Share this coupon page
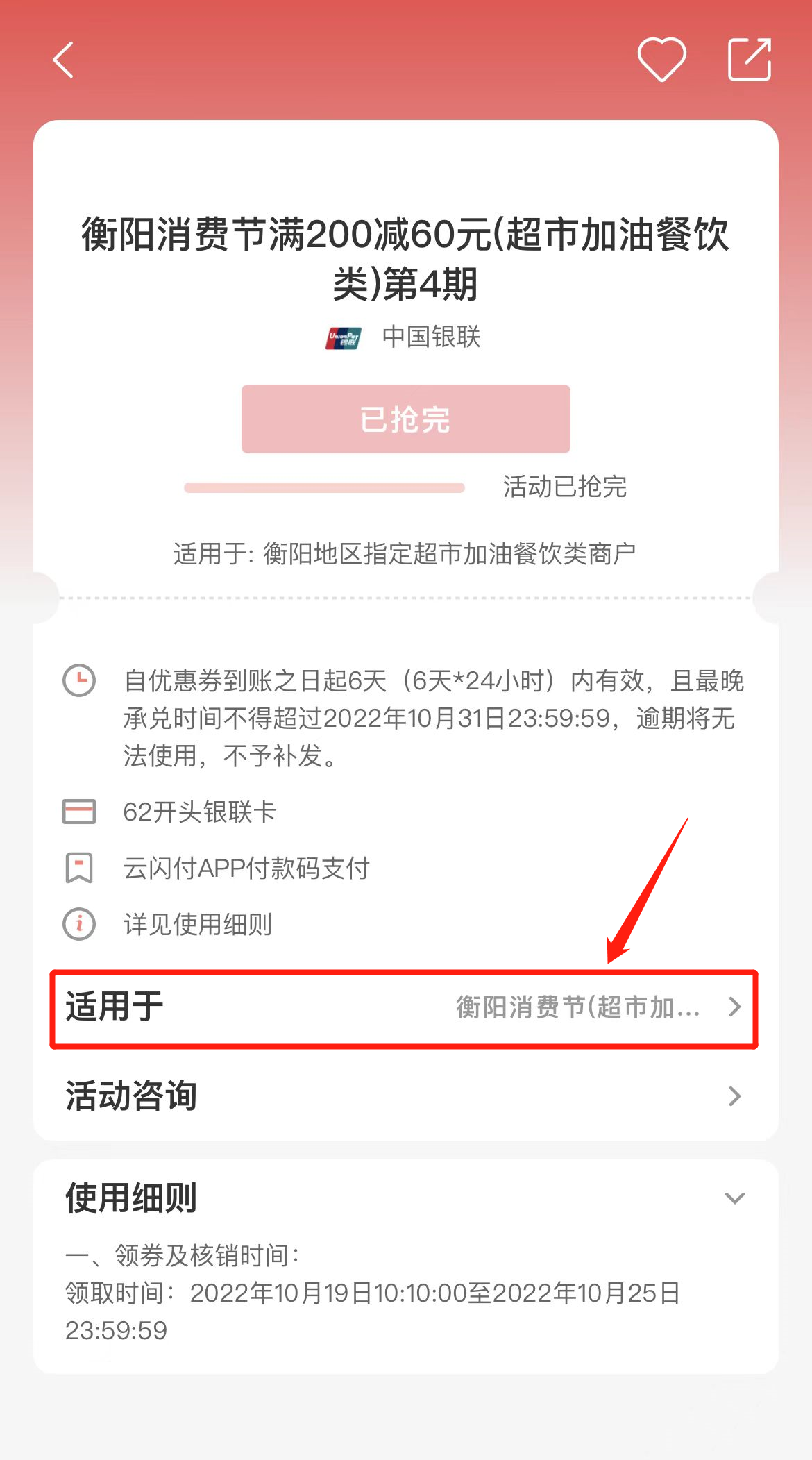Image resolution: width=812 pixels, height=1460 pixels. 749,60
